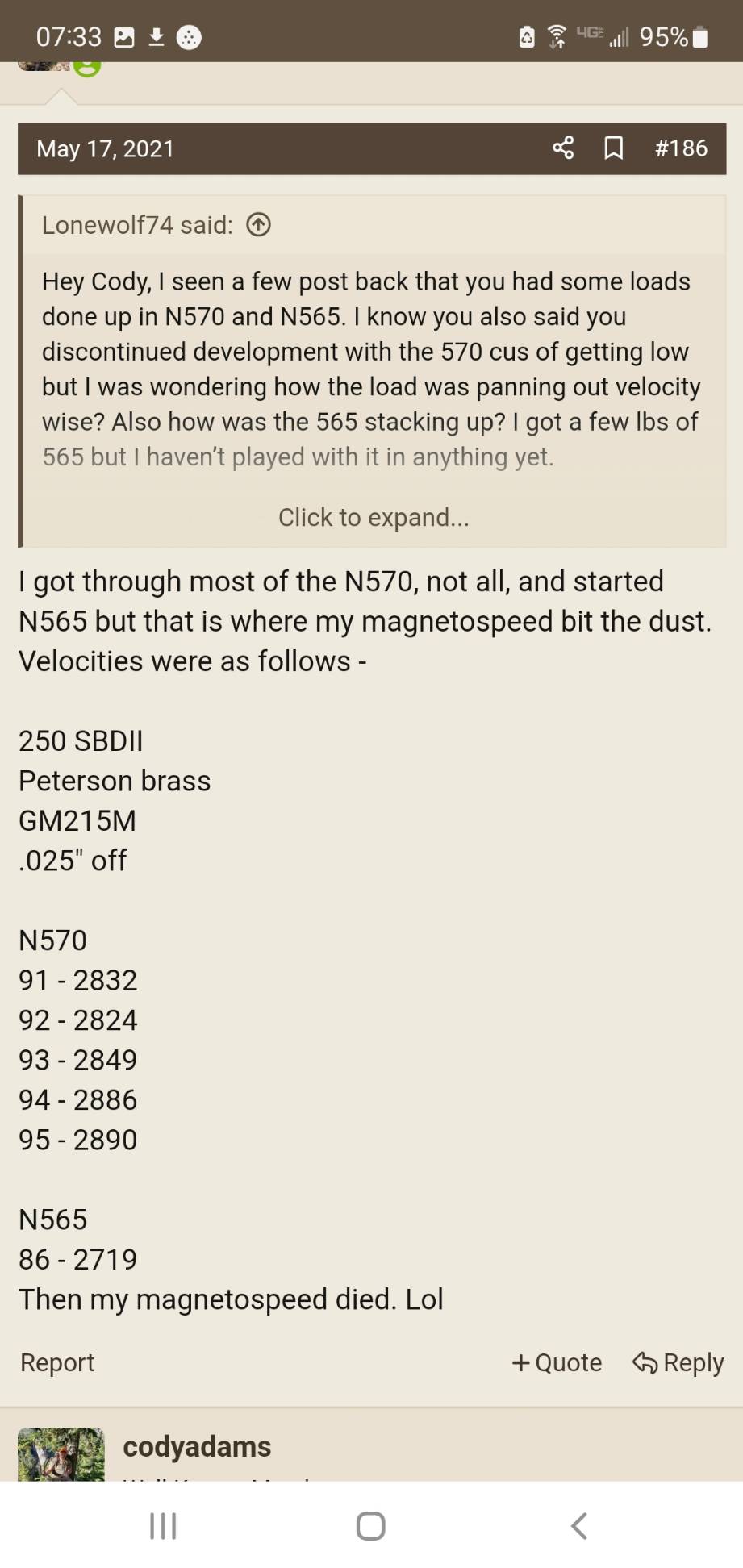Open recent apps

[x=163, y=1526]
